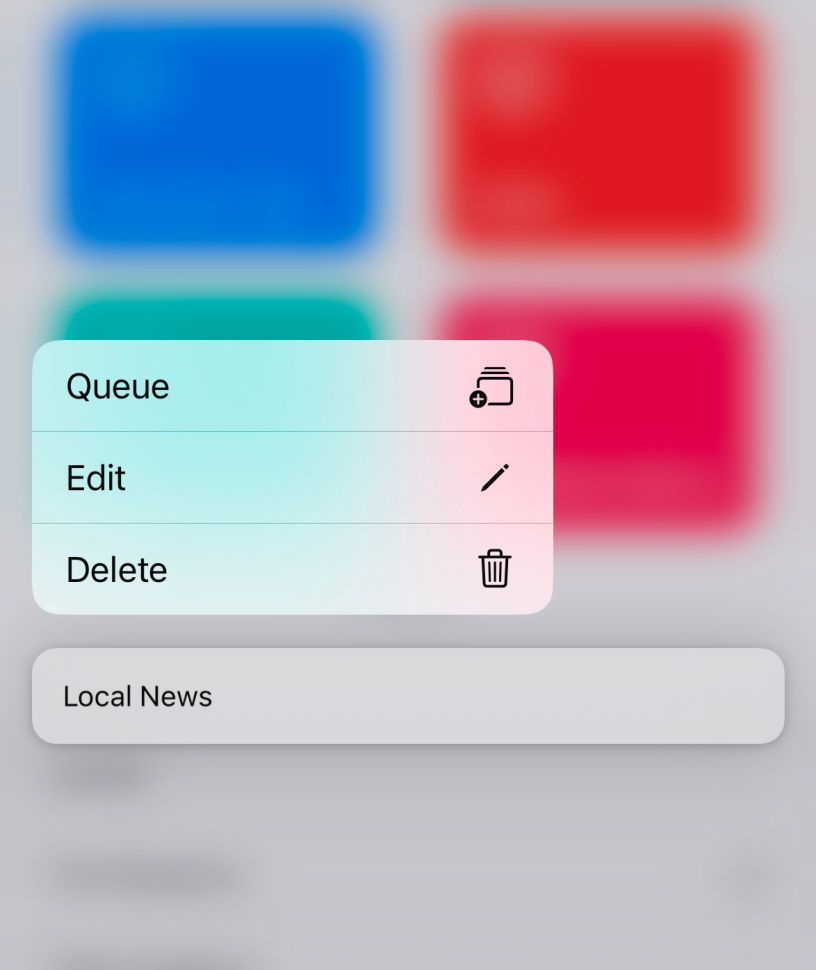Select the pencil edit icon
Screen dimensions: 816x970
point(495,478)
